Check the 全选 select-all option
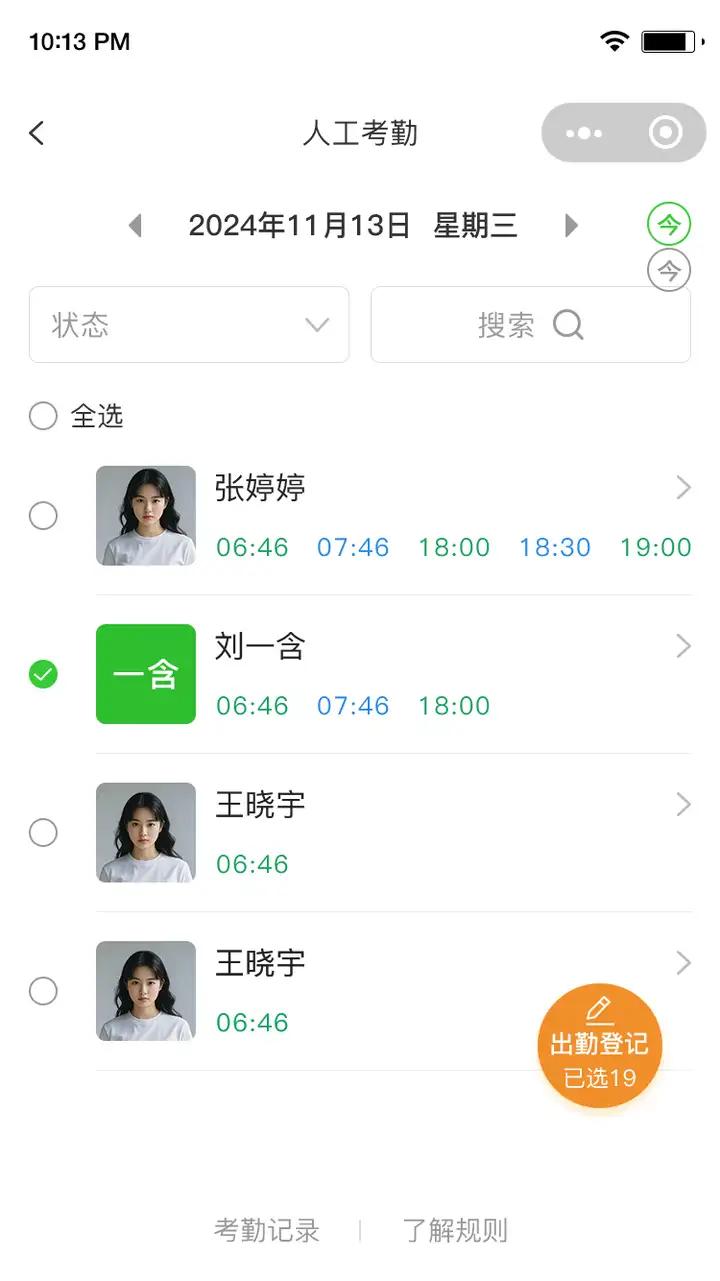The image size is (720, 1281). (x=43, y=416)
